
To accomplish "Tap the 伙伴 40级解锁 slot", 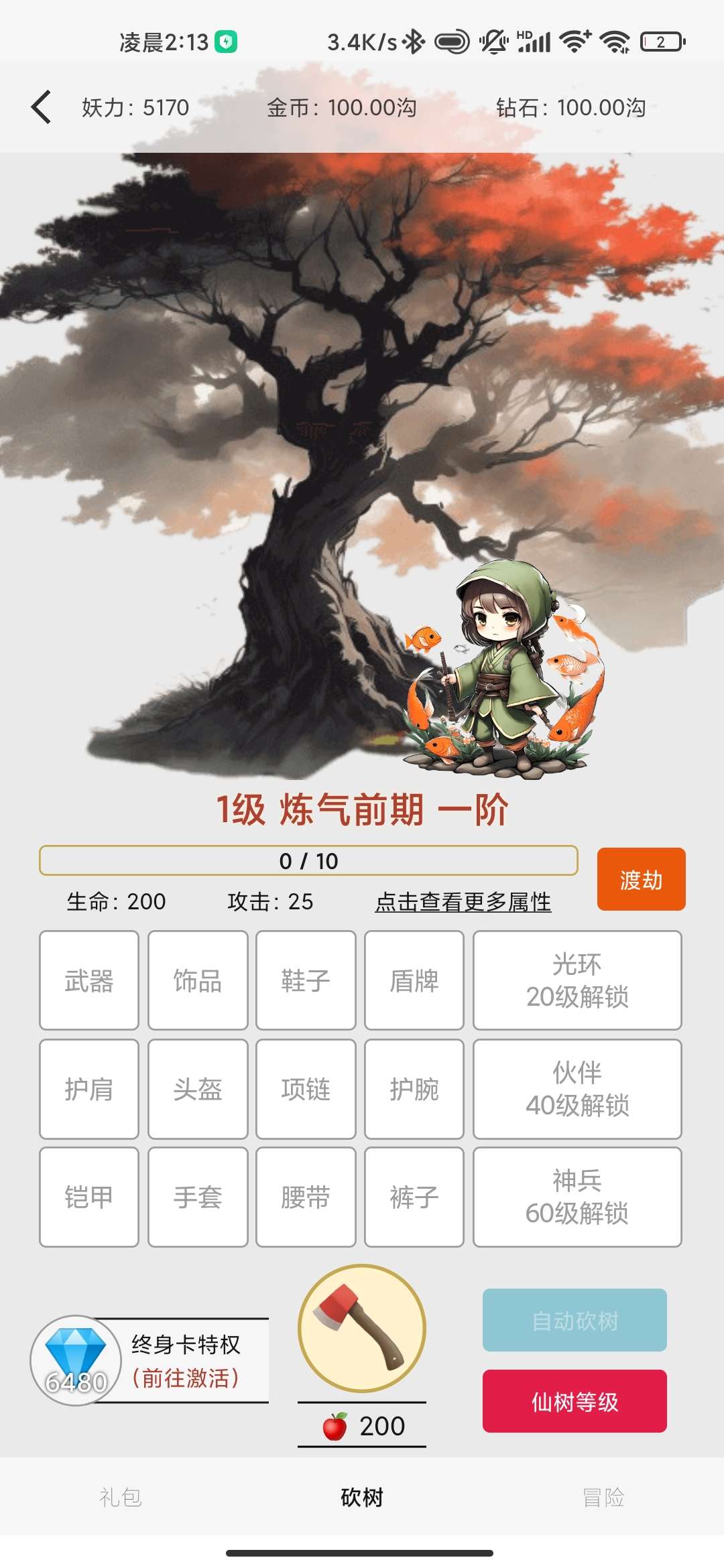I will tap(577, 1089).
